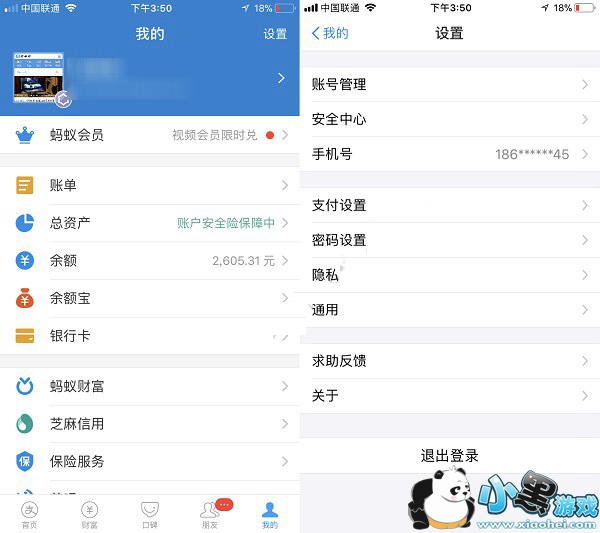
Task: Open the profile card at top
Action: click(x=150, y=78)
